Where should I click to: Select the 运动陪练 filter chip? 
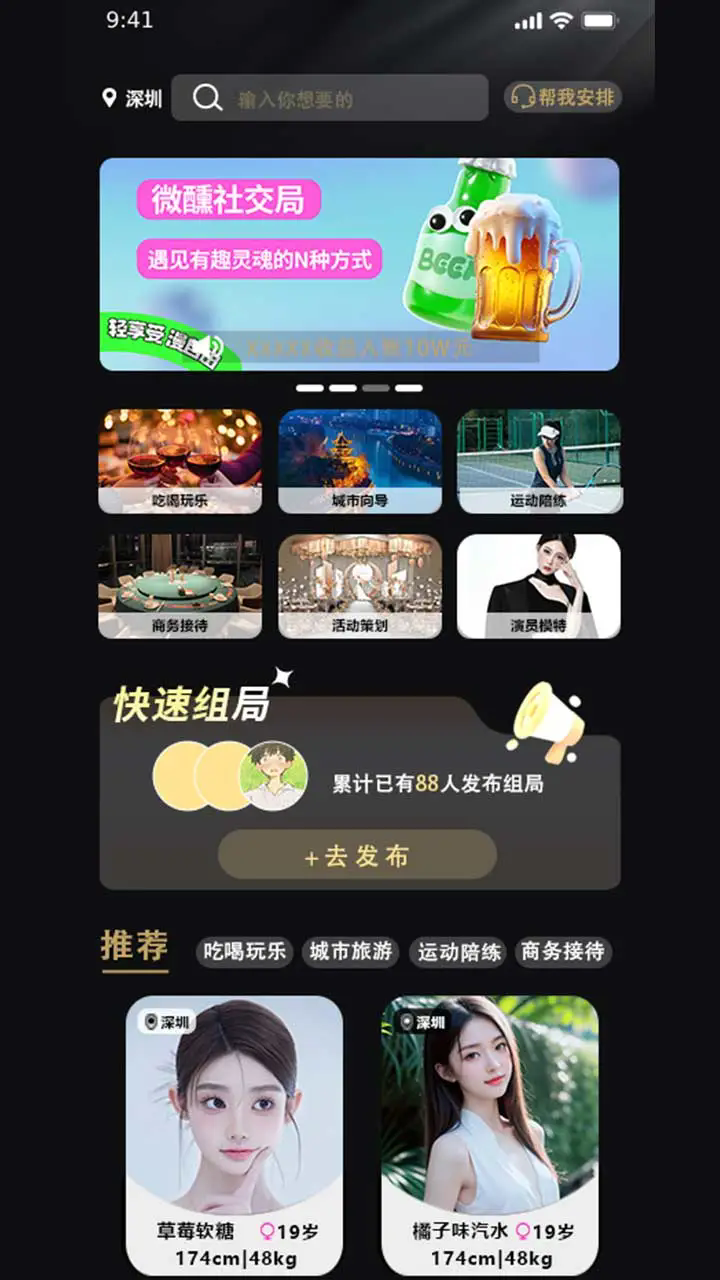tap(459, 952)
